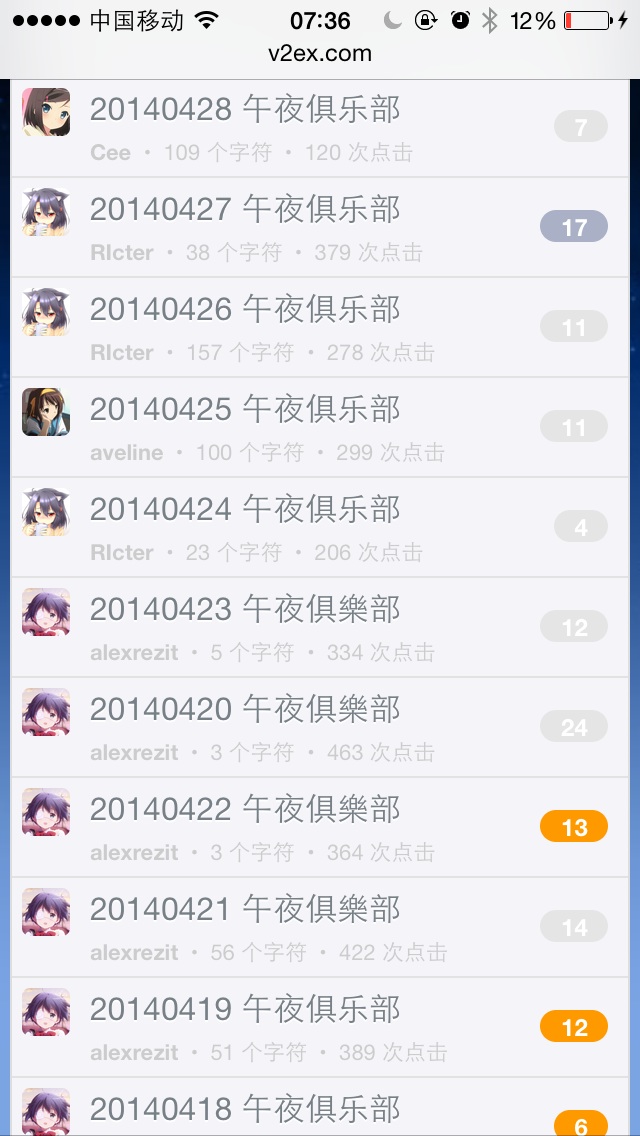
Task: Open topic 20140426 午夜俱乐部
Action: (245, 310)
